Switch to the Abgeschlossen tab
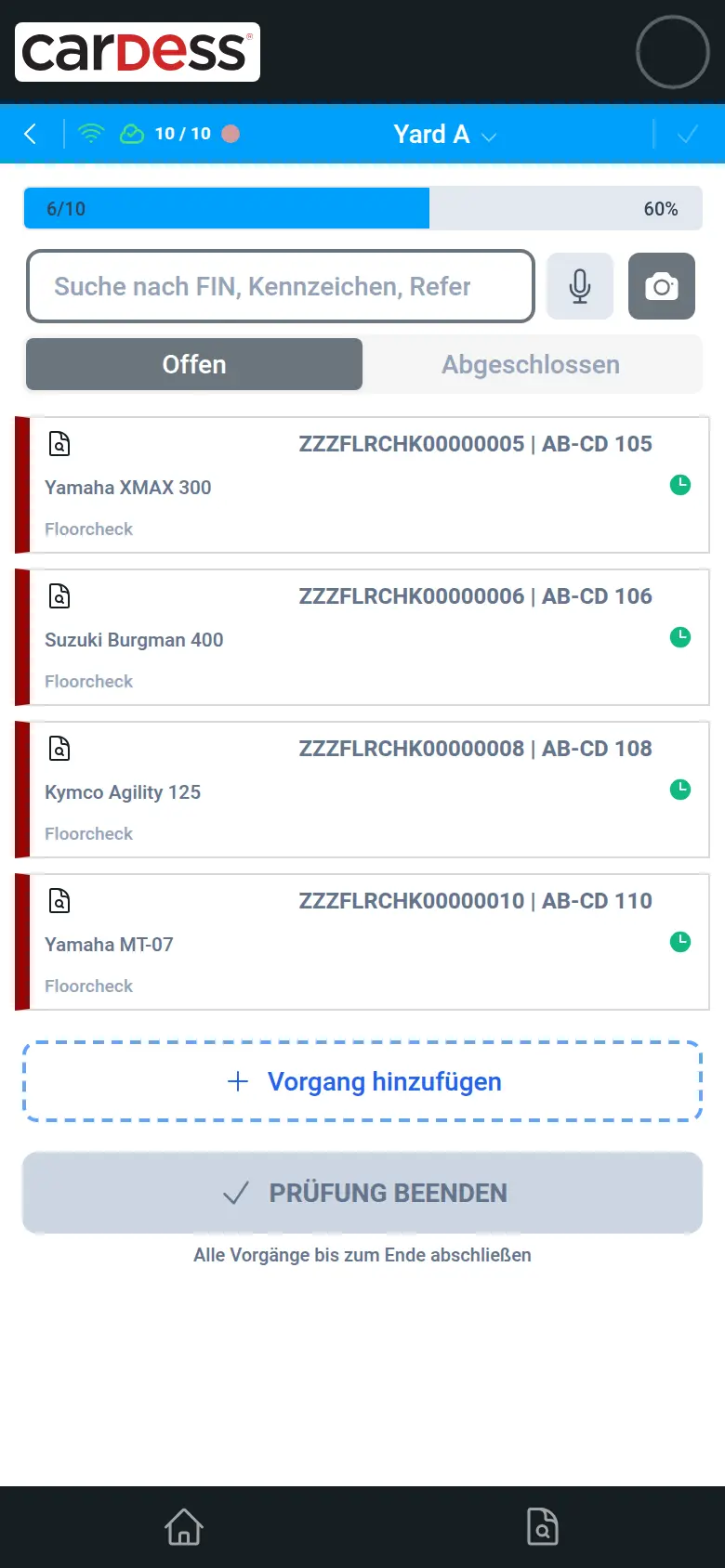 [531, 364]
